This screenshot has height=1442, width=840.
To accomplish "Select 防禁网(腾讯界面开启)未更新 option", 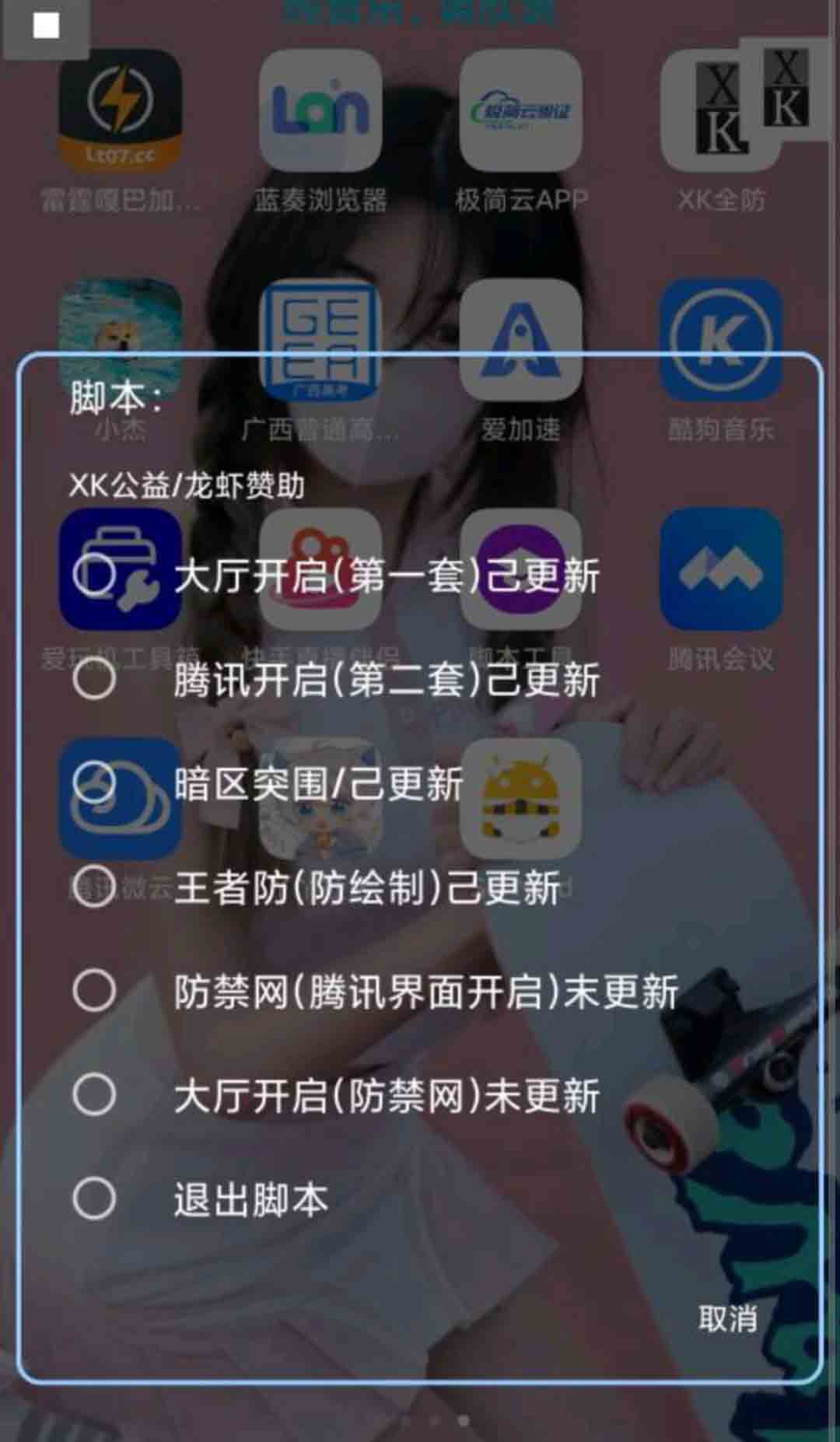I will pyautogui.click(x=94, y=991).
